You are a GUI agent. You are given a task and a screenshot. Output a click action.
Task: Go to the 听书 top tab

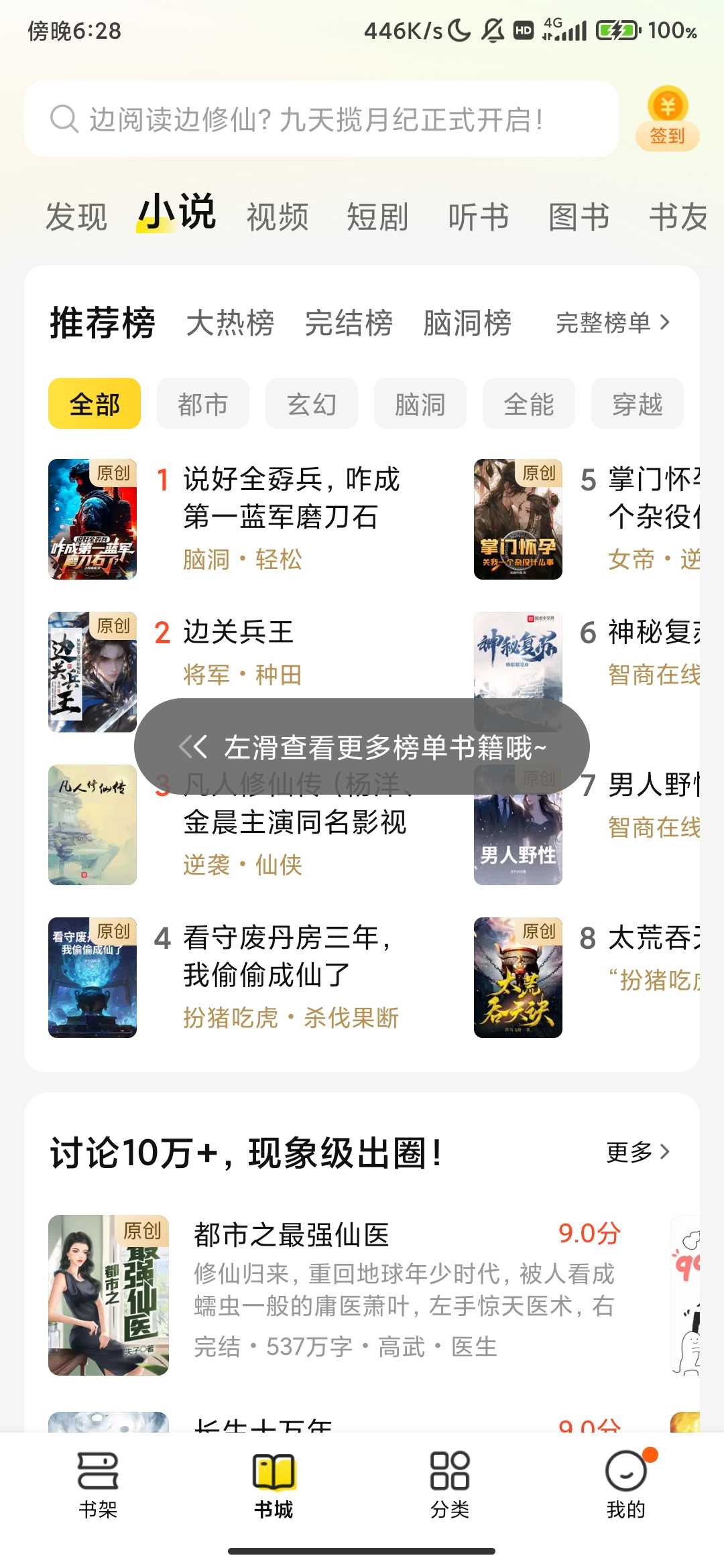478,217
